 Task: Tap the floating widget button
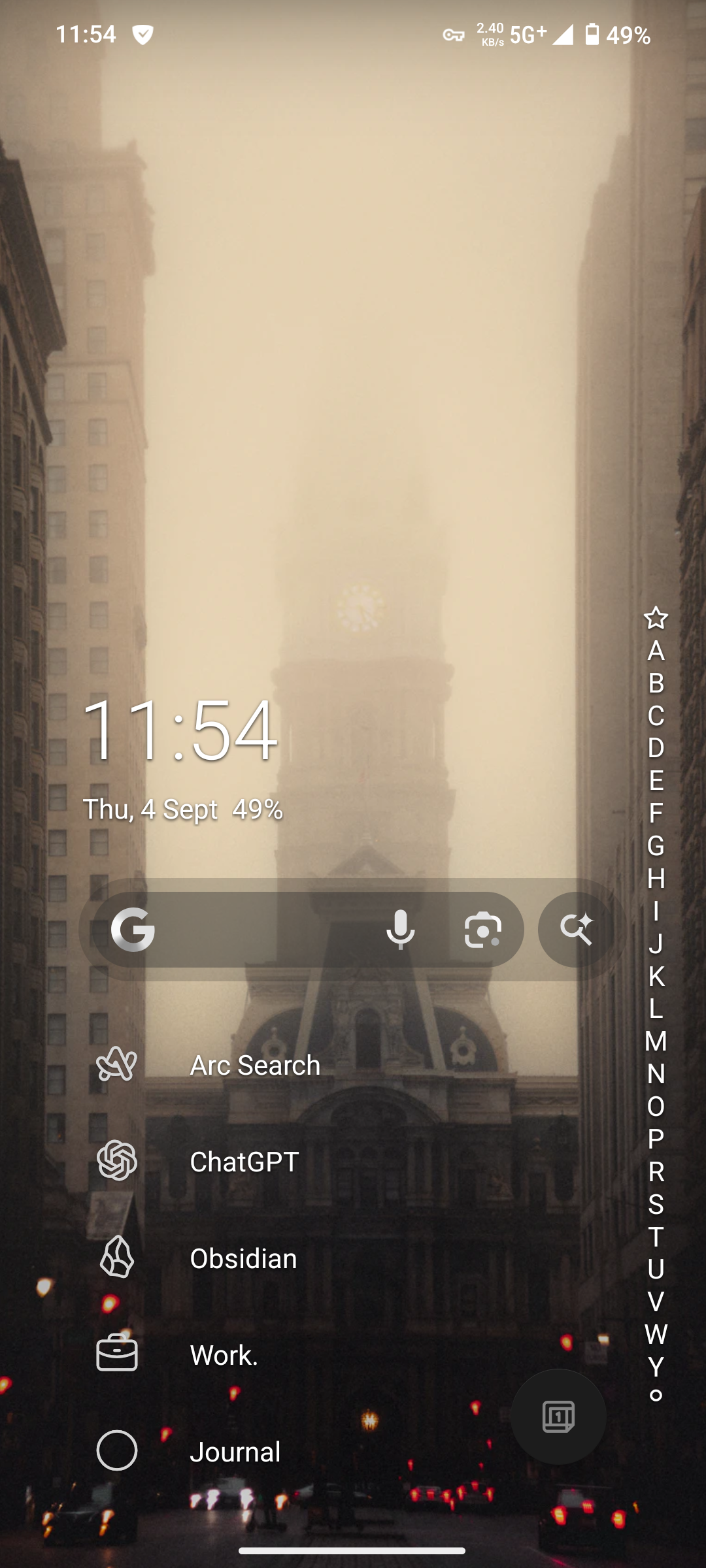point(558,1416)
